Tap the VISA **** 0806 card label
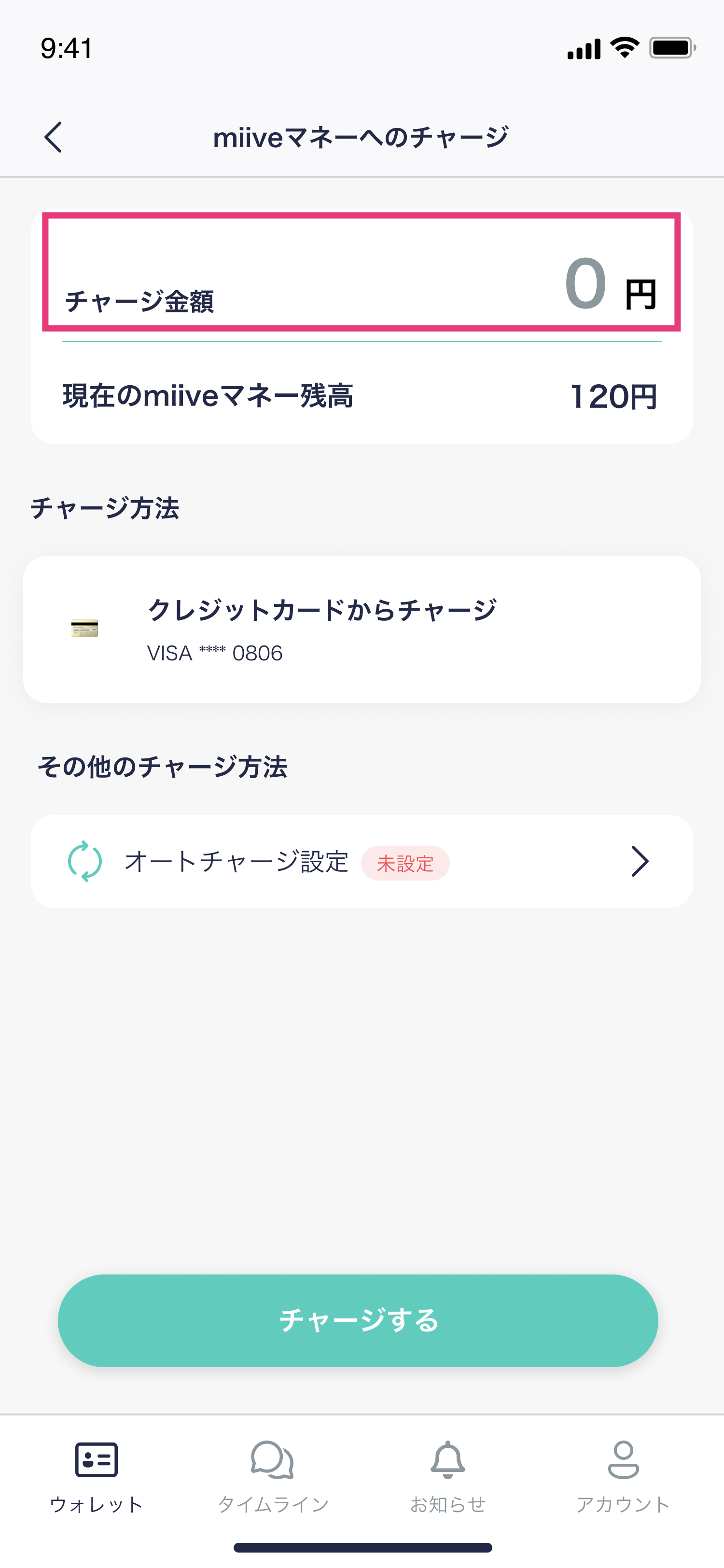724x1568 pixels. (x=214, y=653)
